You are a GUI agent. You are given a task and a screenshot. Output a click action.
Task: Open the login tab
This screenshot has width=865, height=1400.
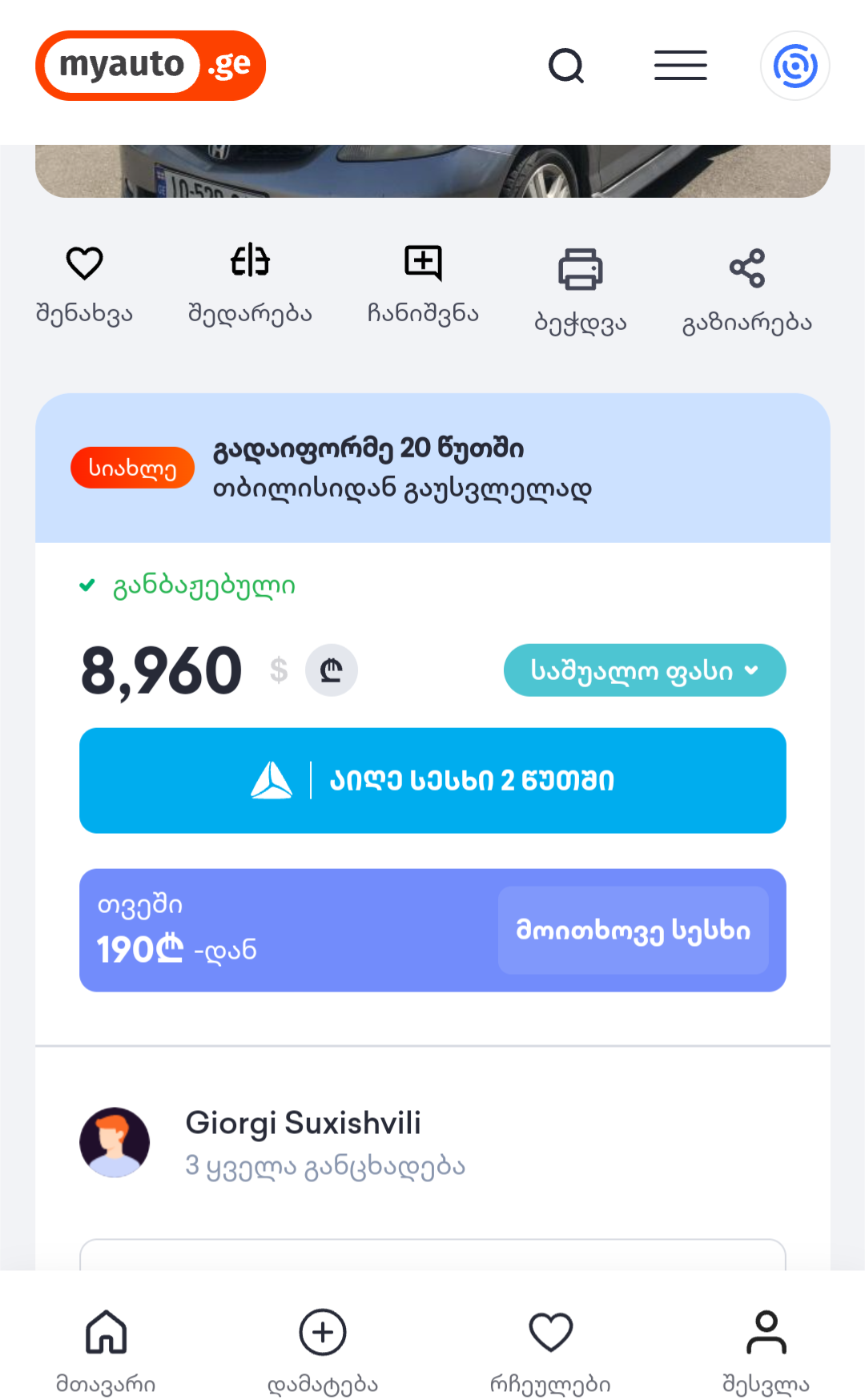click(x=766, y=1349)
